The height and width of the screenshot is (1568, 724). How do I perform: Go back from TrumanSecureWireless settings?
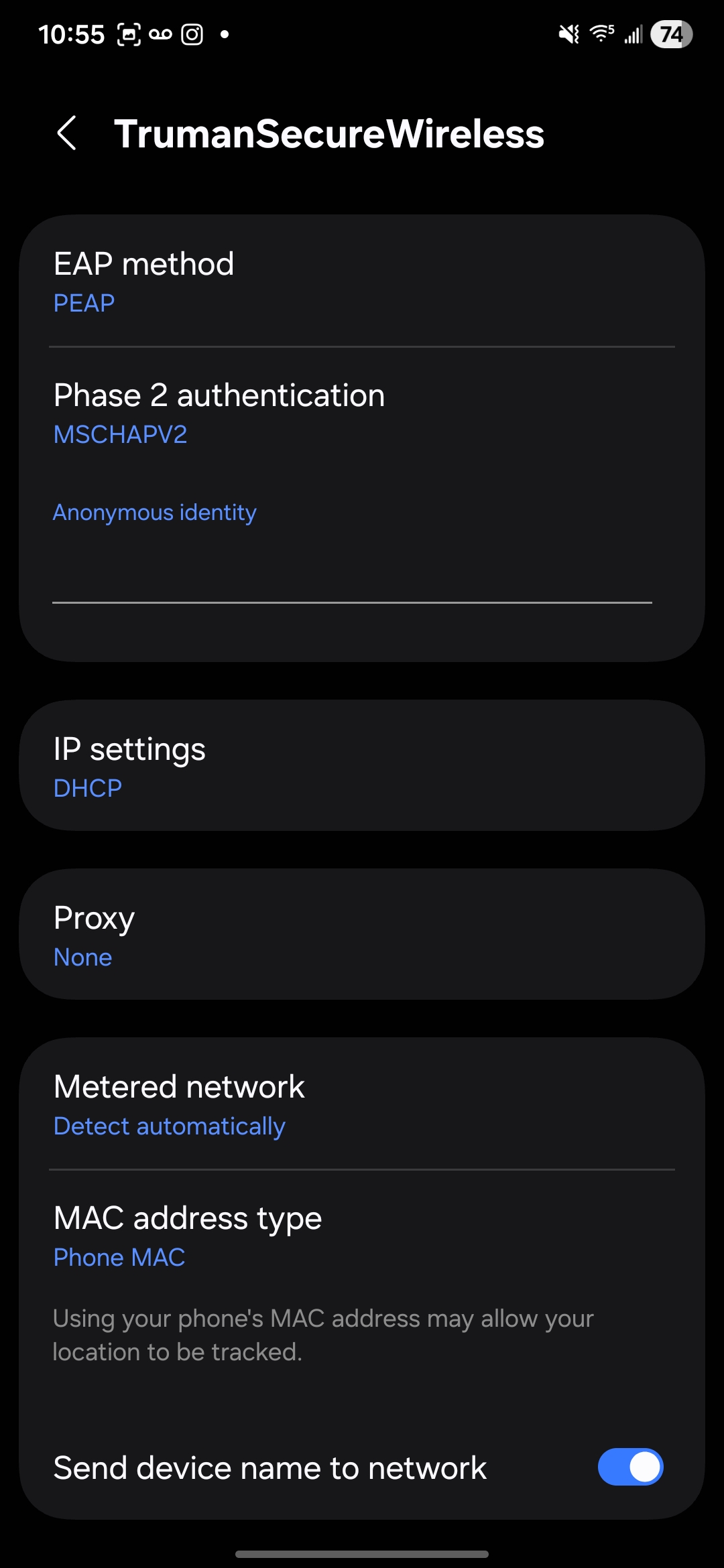(67, 133)
